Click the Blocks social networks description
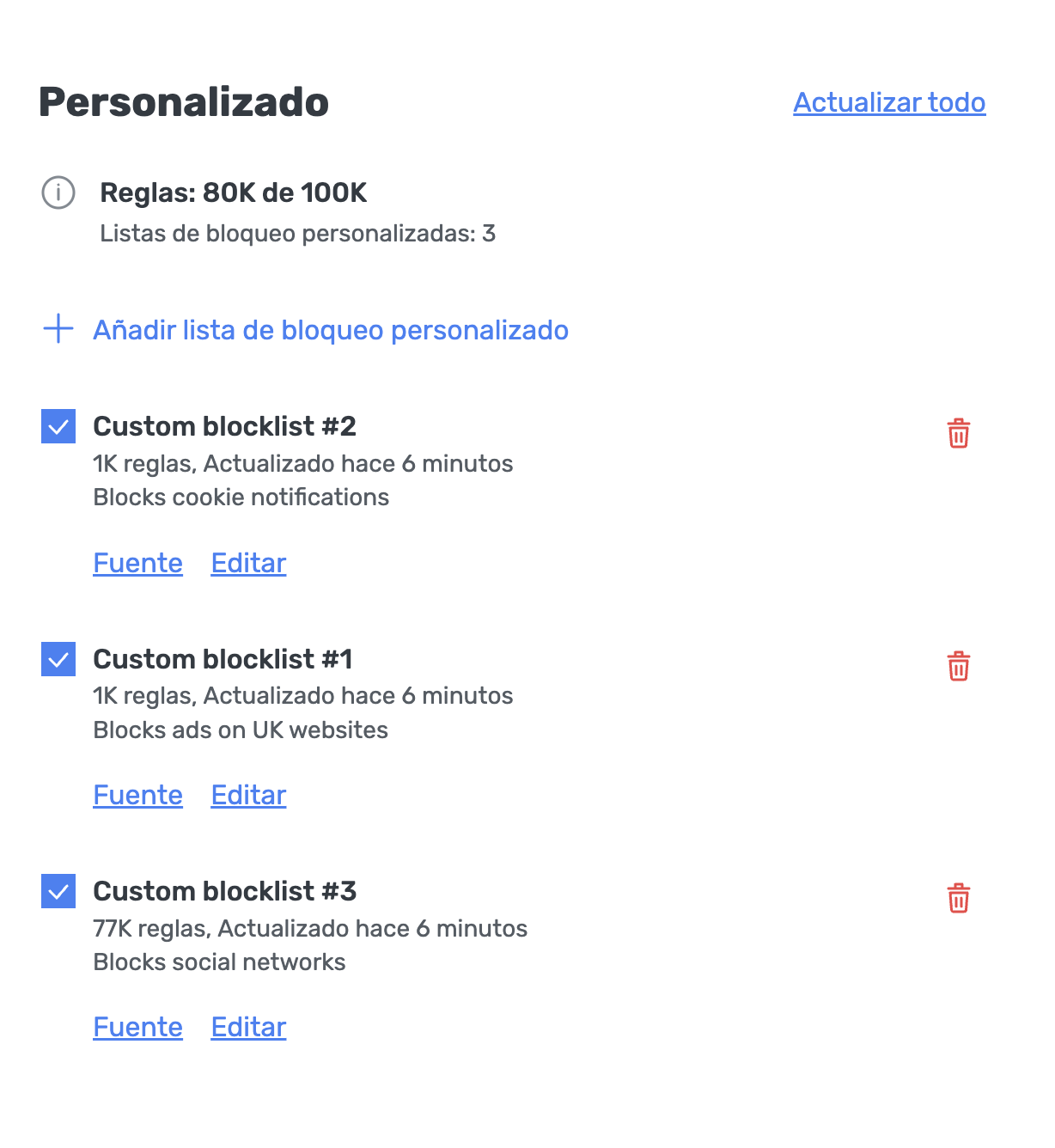This screenshot has height=1148, width=1055. pyautogui.click(x=219, y=962)
